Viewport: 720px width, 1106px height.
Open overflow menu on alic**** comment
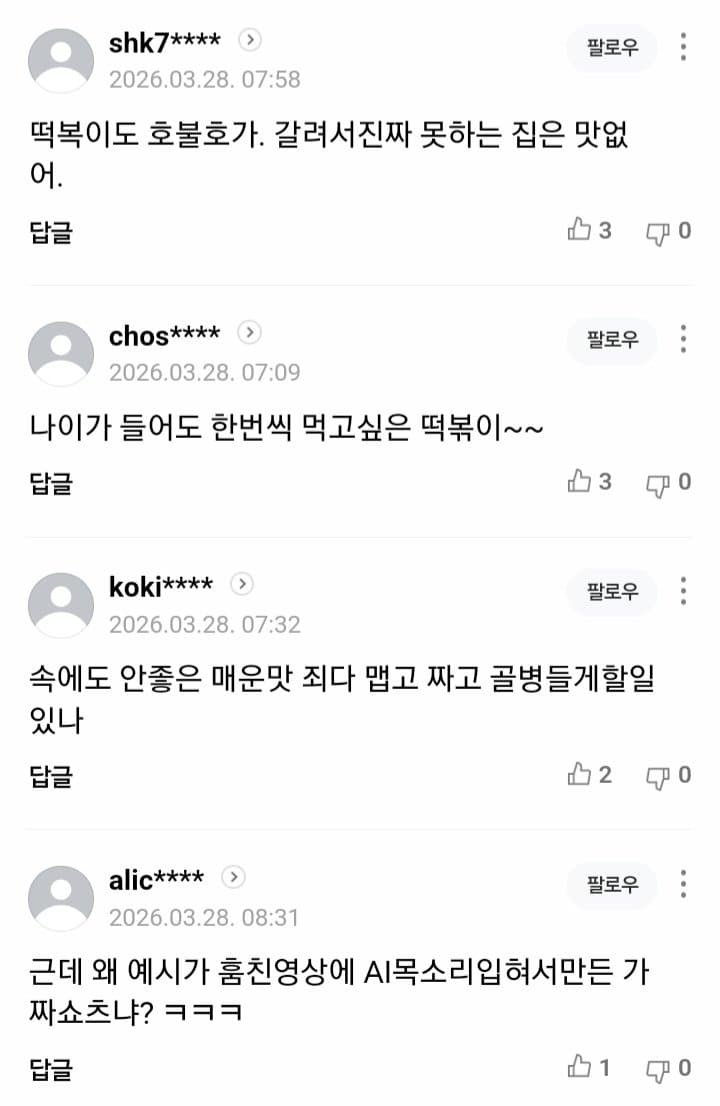point(683,883)
